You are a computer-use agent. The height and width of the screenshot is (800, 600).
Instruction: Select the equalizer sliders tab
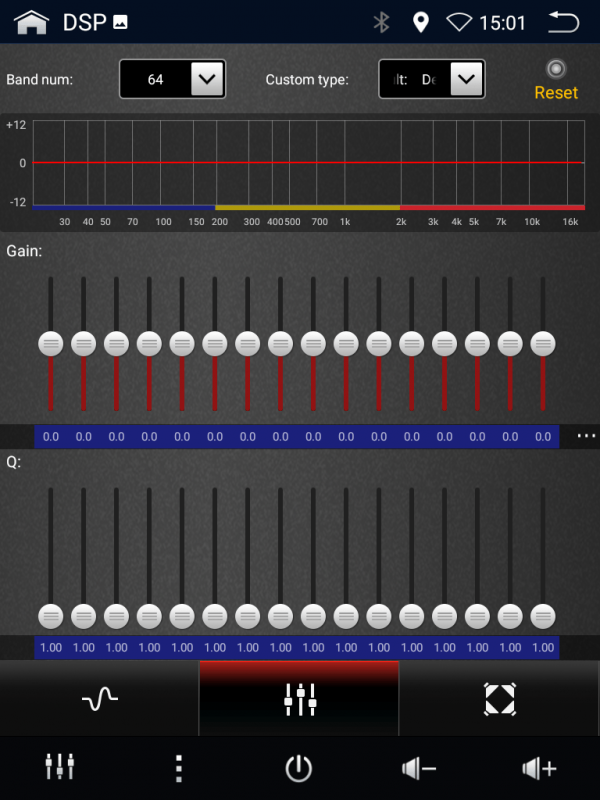[x=299, y=699]
